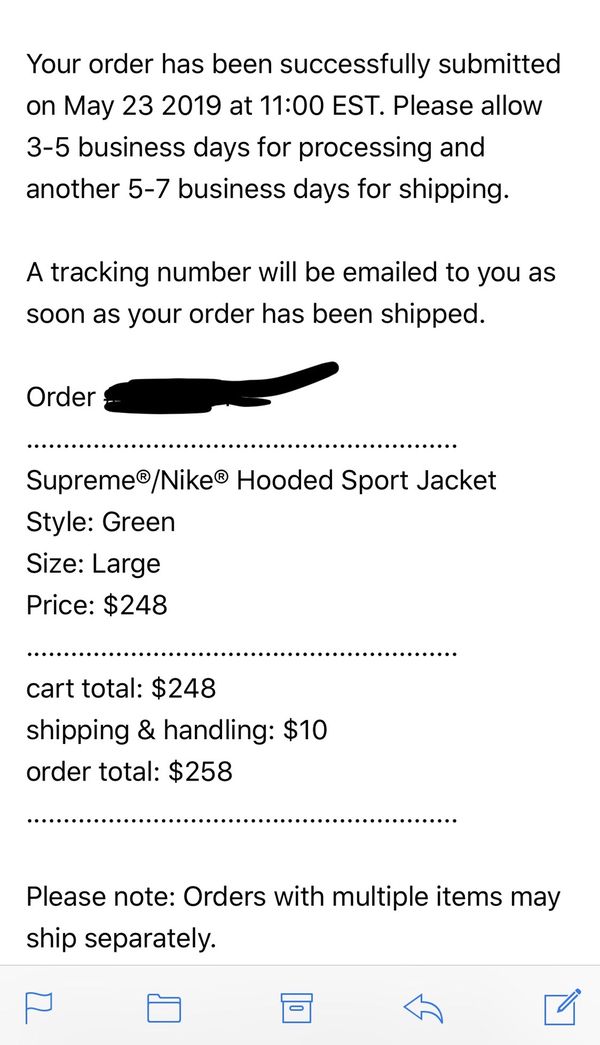The image size is (600, 1045).
Task: Compose a new email message
Action: click(x=562, y=1006)
